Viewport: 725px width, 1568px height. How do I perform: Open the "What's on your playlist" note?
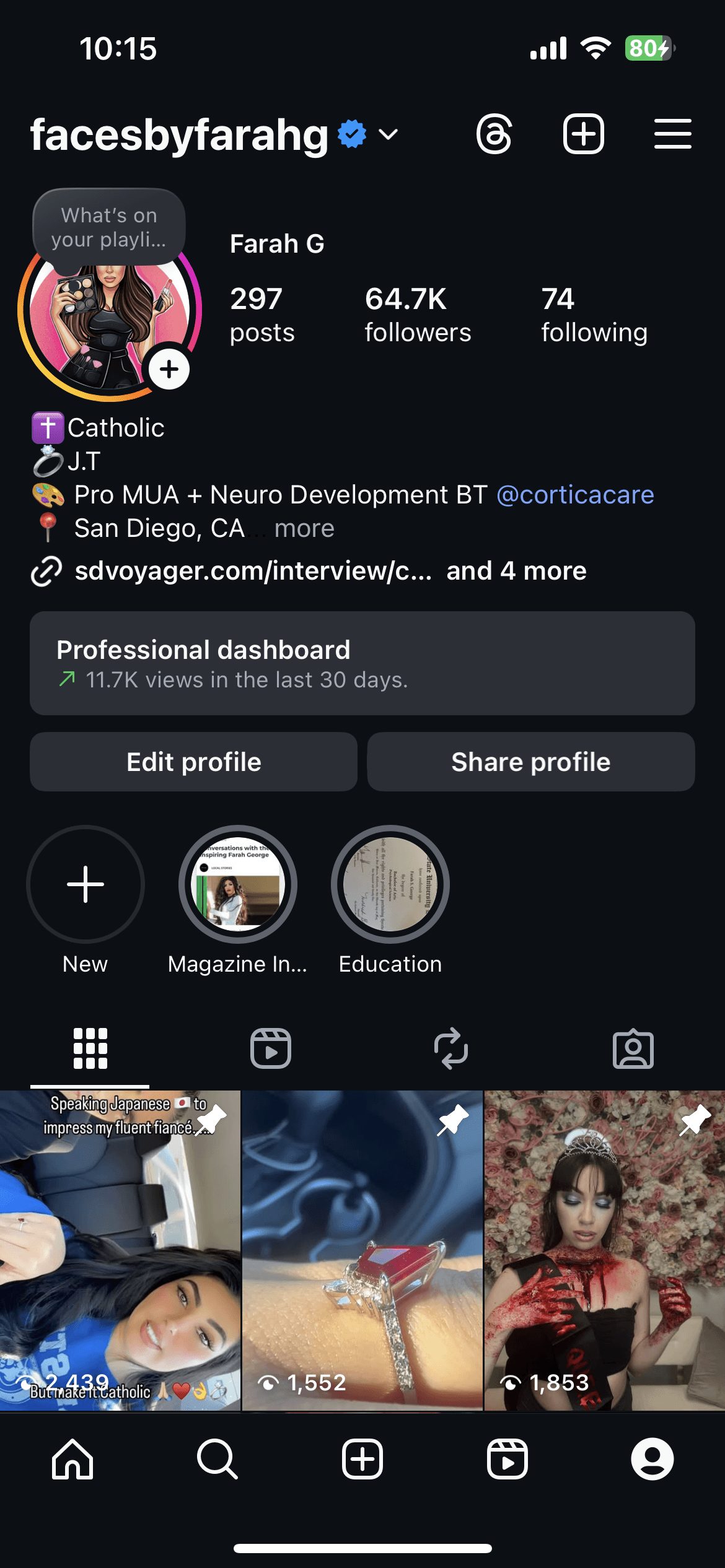coord(109,228)
